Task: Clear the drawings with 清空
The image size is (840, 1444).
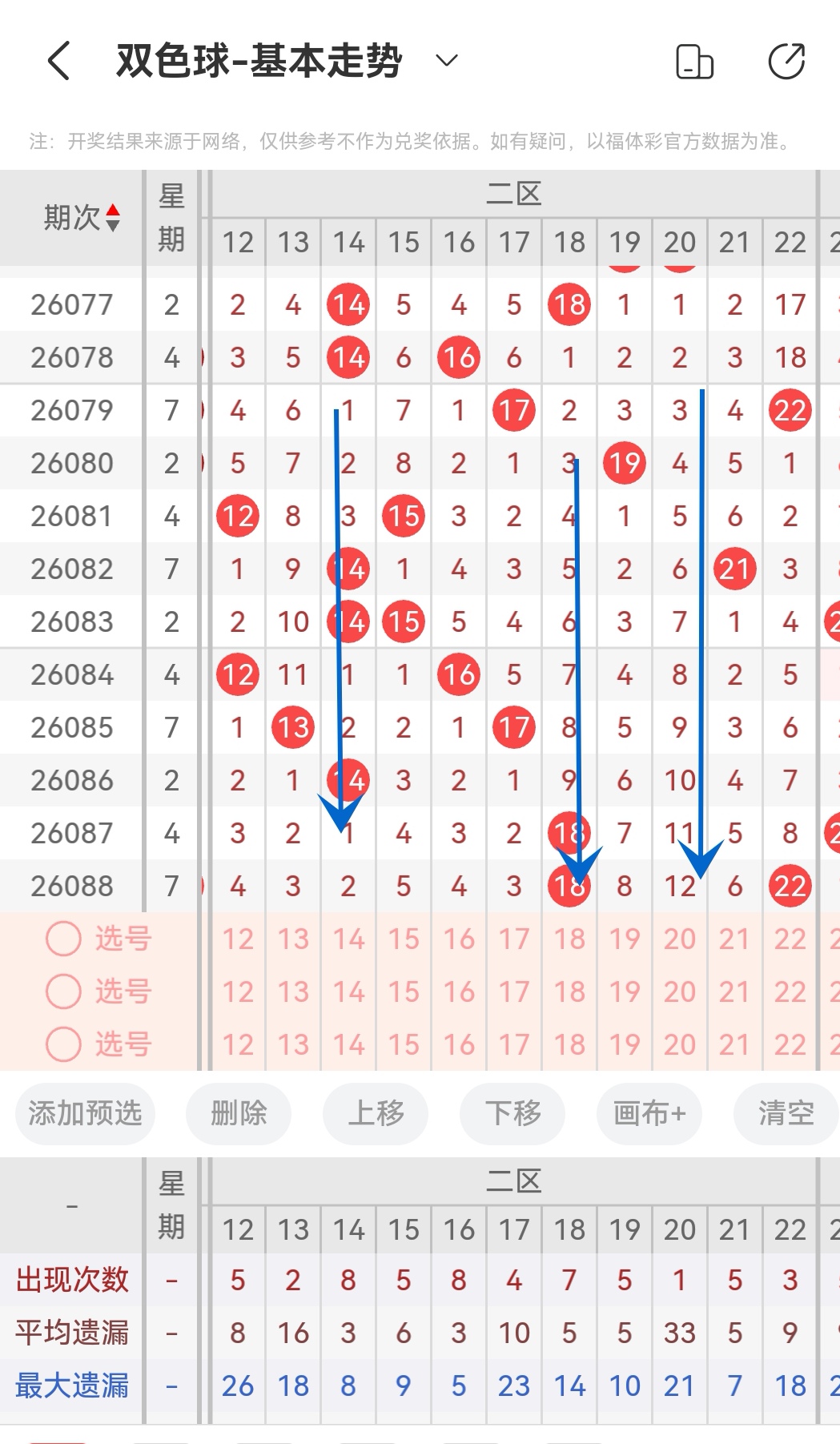Action: click(786, 1113)
